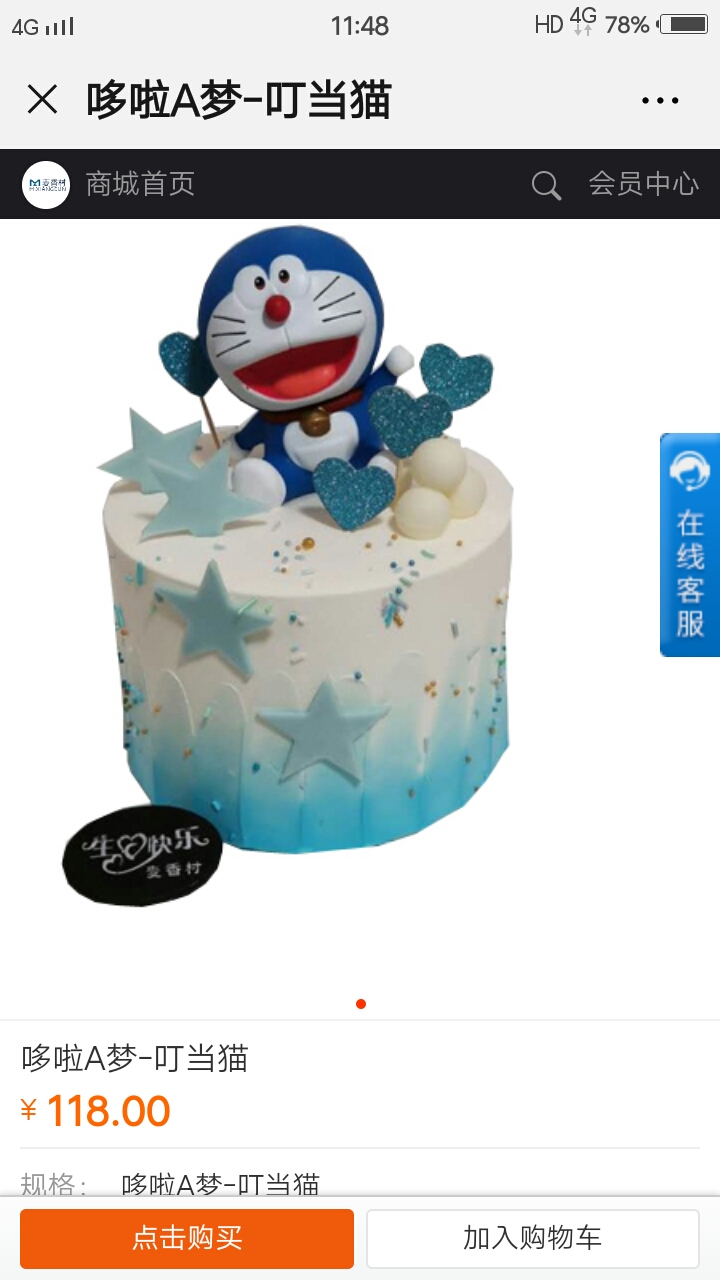This screenshot has height=1280, width=720.
Task: Close the 哆啦A梦 product page
Action: coord(42,100)
